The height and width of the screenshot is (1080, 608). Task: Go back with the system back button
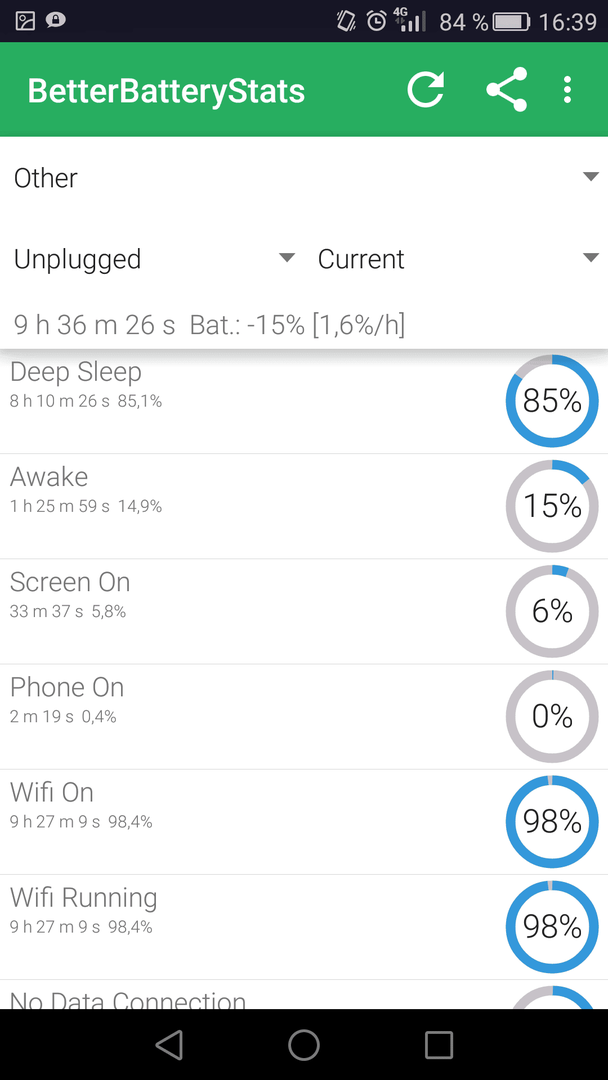pyautogui.click(x=169, y=1044)
